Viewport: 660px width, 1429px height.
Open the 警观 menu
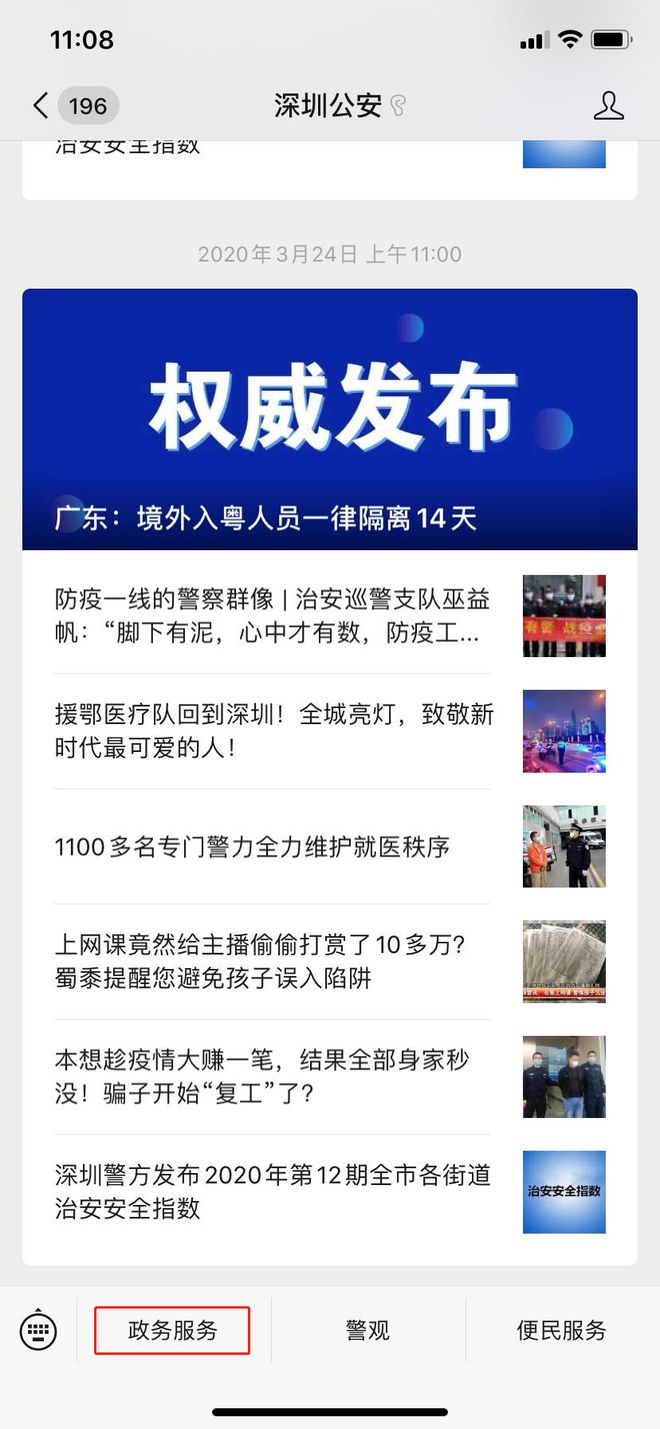click(367, 1330)
